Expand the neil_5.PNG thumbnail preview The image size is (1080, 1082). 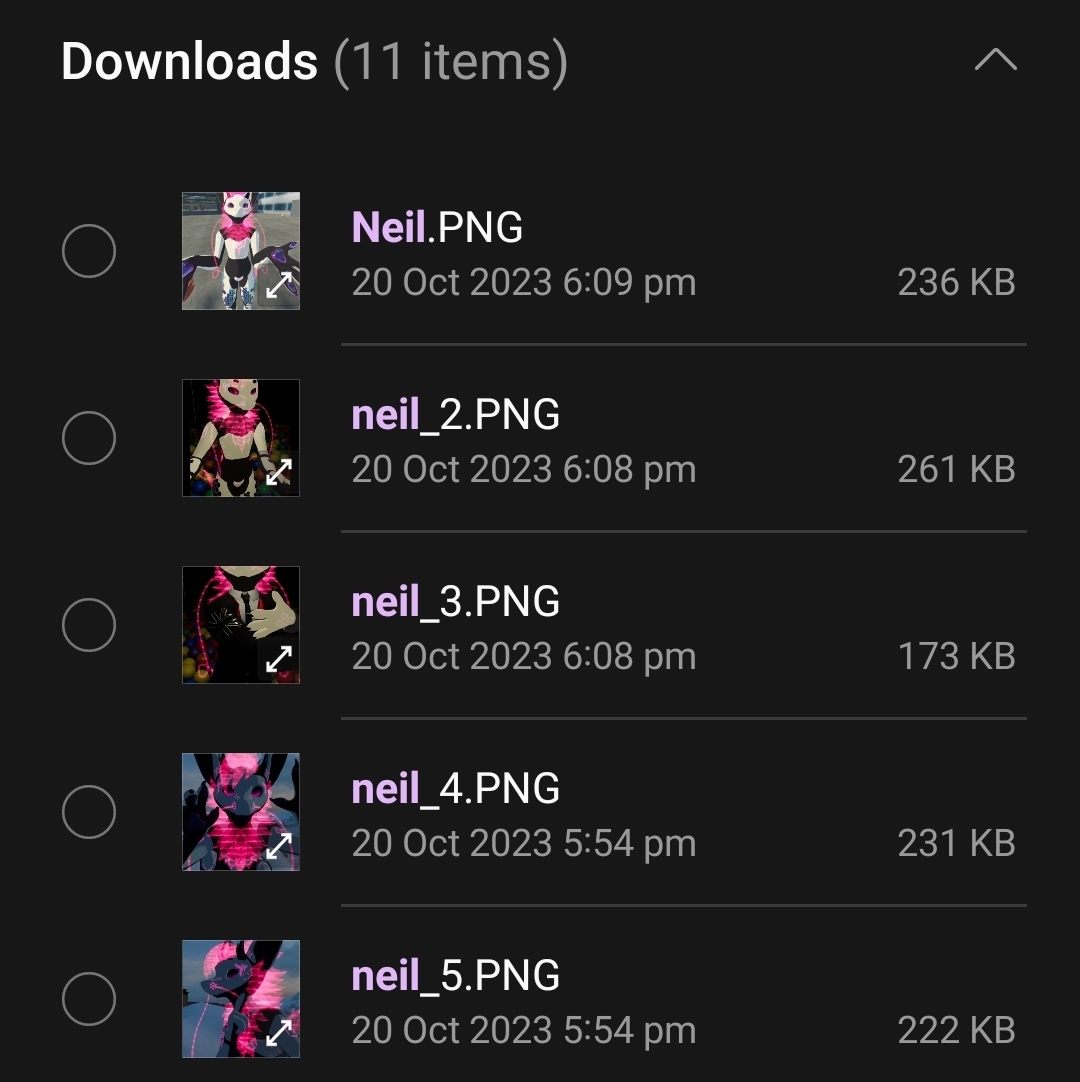tap(278, 1034)
